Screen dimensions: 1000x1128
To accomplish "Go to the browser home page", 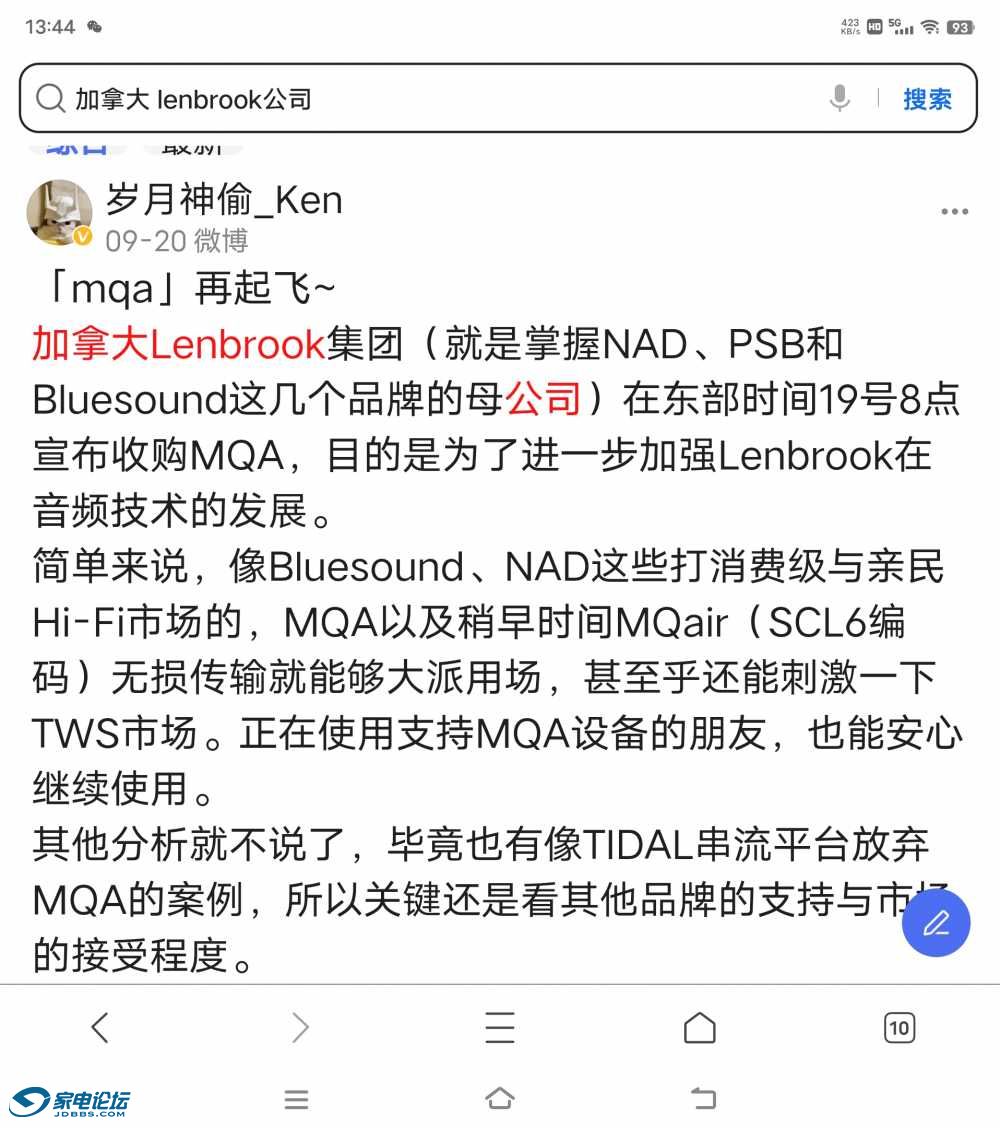I will (x=699, y=1027).
